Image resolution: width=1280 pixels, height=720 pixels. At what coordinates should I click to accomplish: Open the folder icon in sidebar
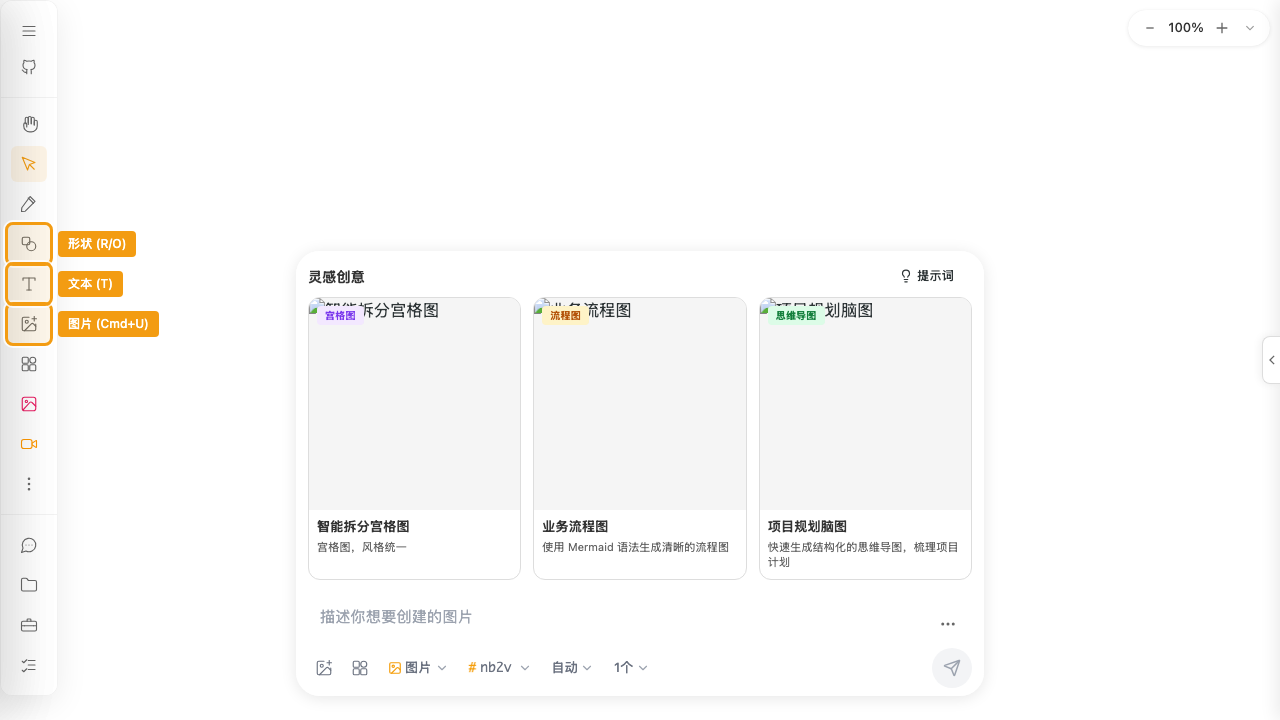pyautogui.click(x=29, y=585)
